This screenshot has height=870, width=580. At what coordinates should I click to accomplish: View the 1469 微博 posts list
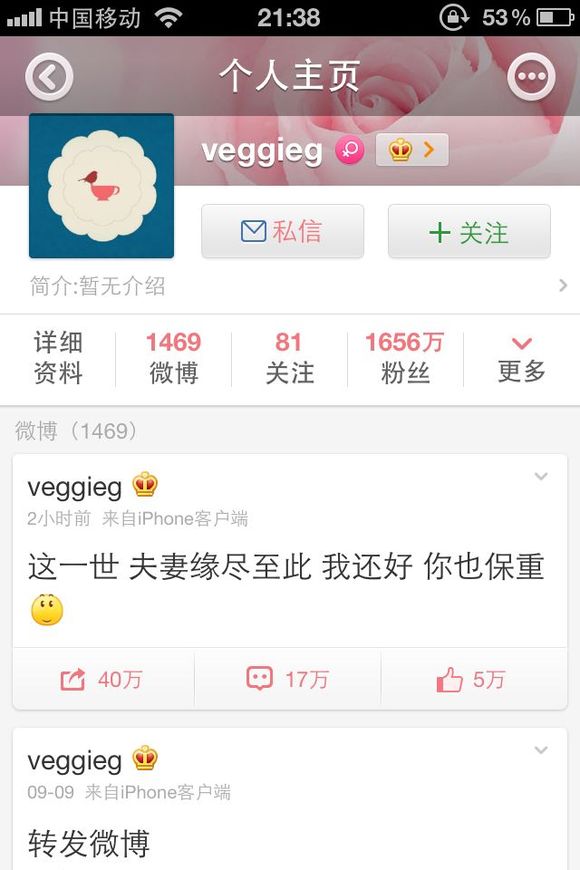click(174, 357)
